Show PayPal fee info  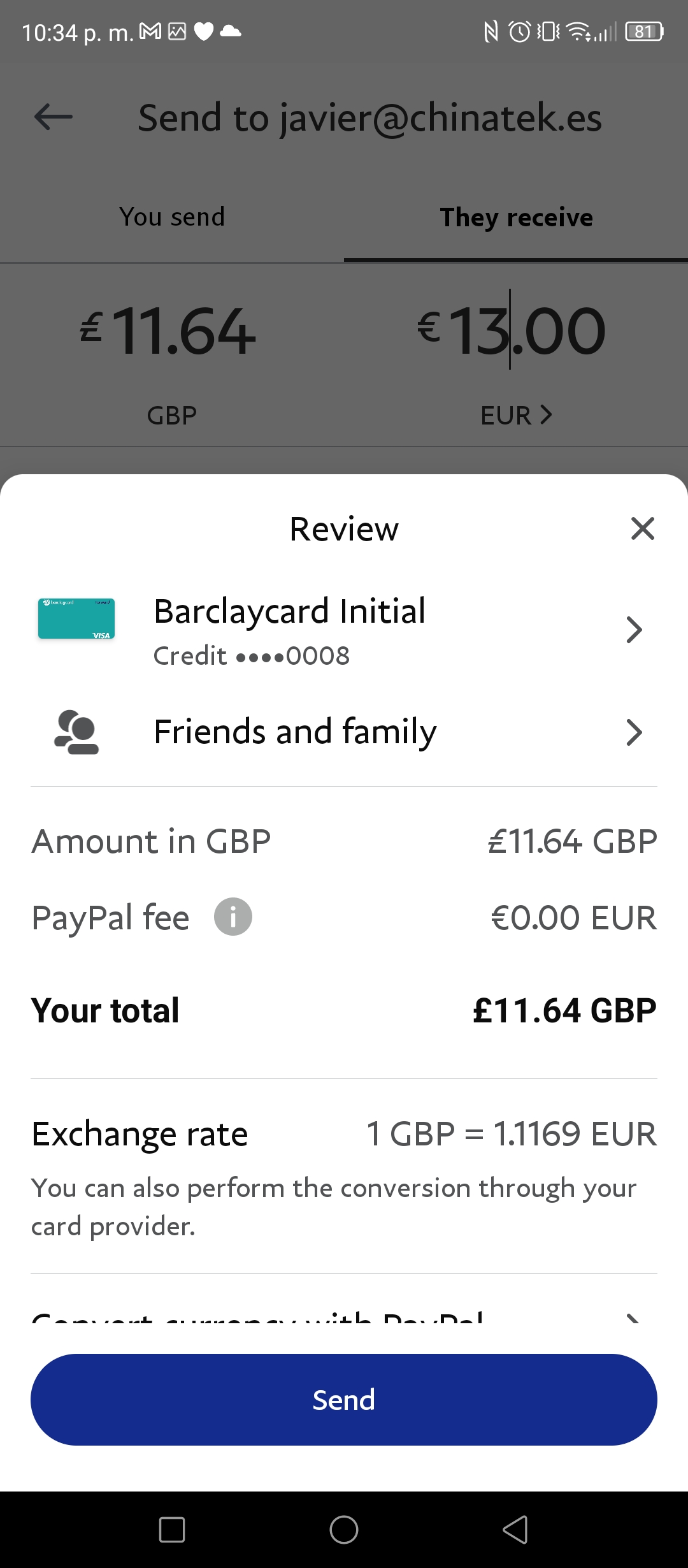click(233, 917)
